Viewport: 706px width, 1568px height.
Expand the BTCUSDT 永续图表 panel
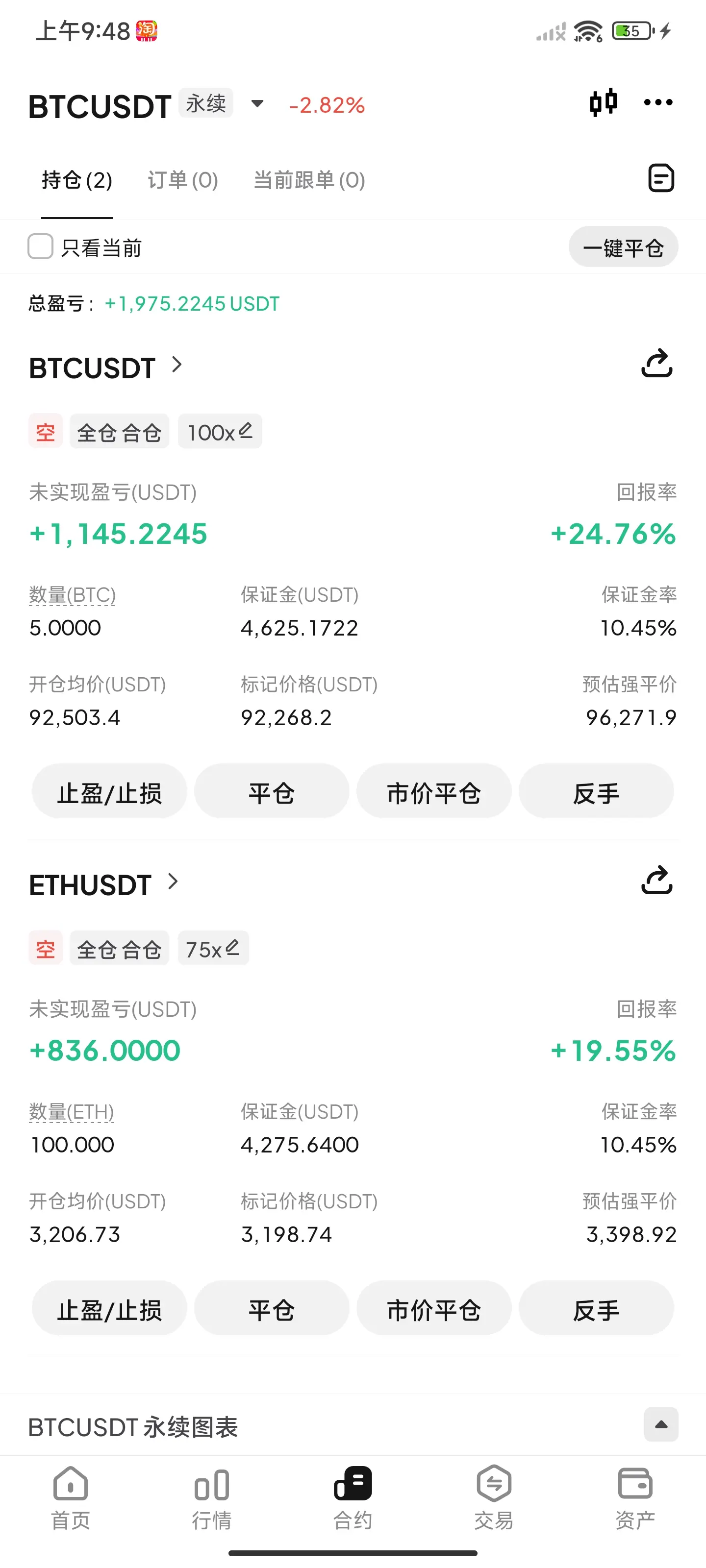pos(661,1424)
